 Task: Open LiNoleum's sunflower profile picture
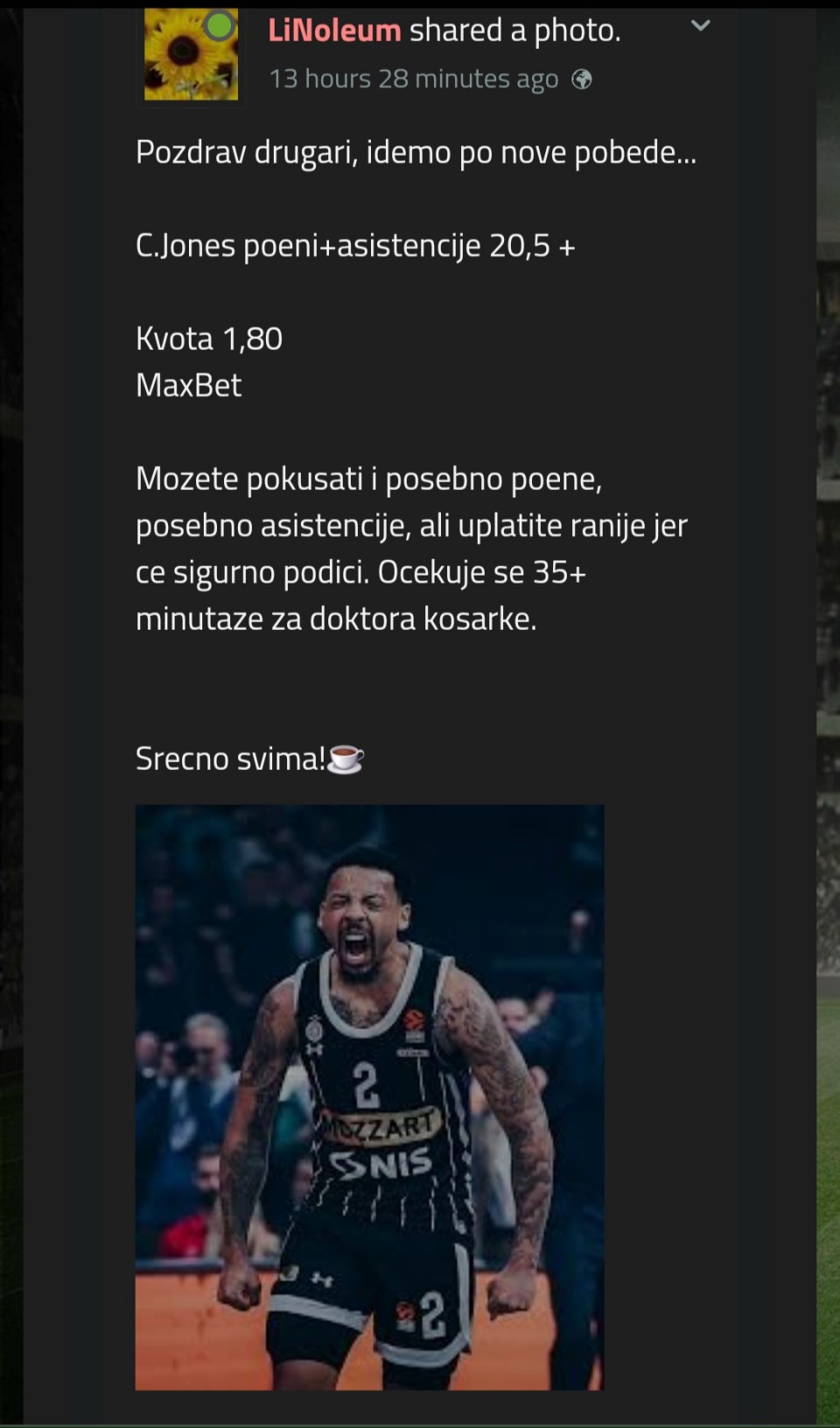[191, 54]
